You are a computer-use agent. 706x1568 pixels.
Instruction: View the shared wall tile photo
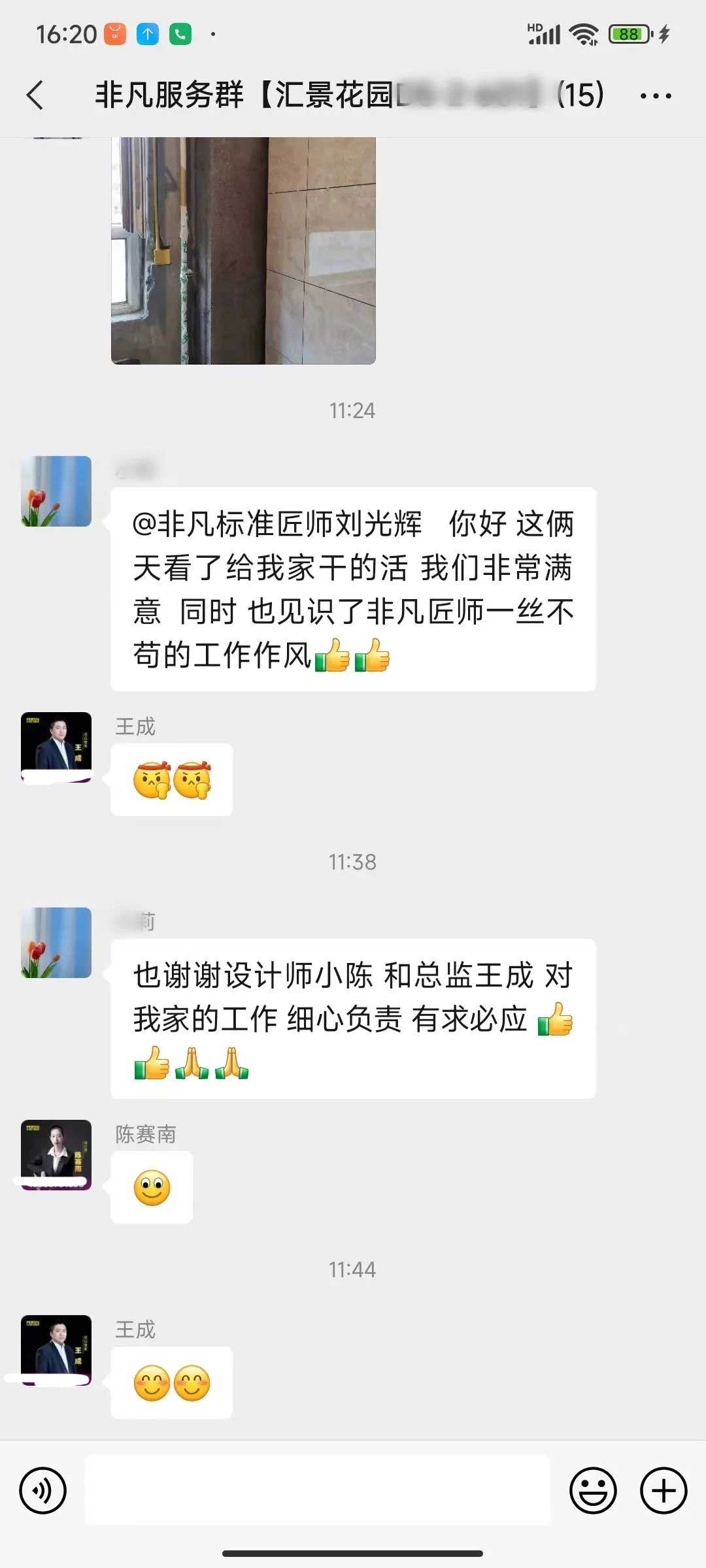[x=243, y=250]
